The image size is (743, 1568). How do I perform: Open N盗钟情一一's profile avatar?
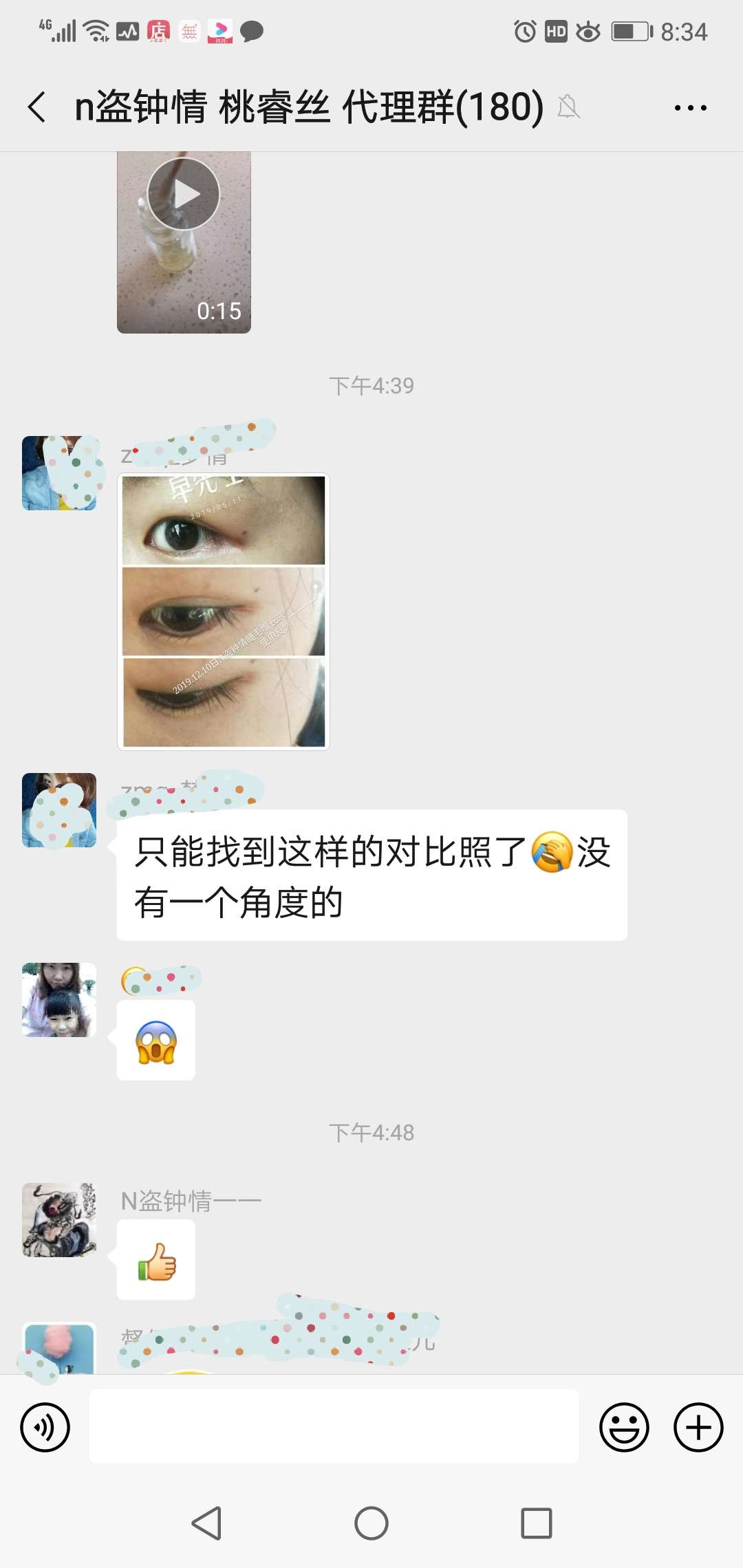click(x=59, y=1220)
